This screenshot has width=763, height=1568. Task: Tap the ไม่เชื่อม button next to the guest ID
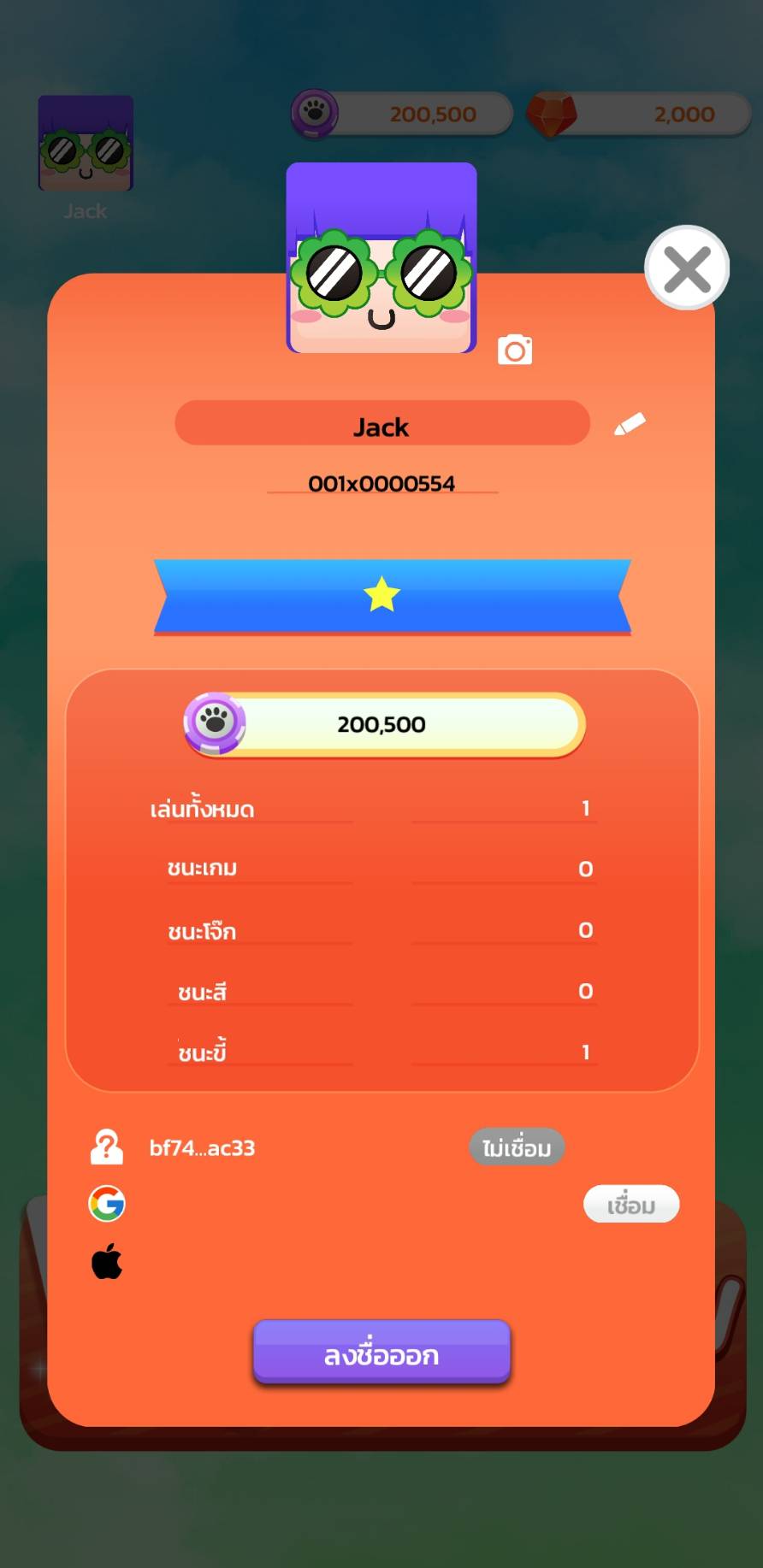click(517, 1147)
